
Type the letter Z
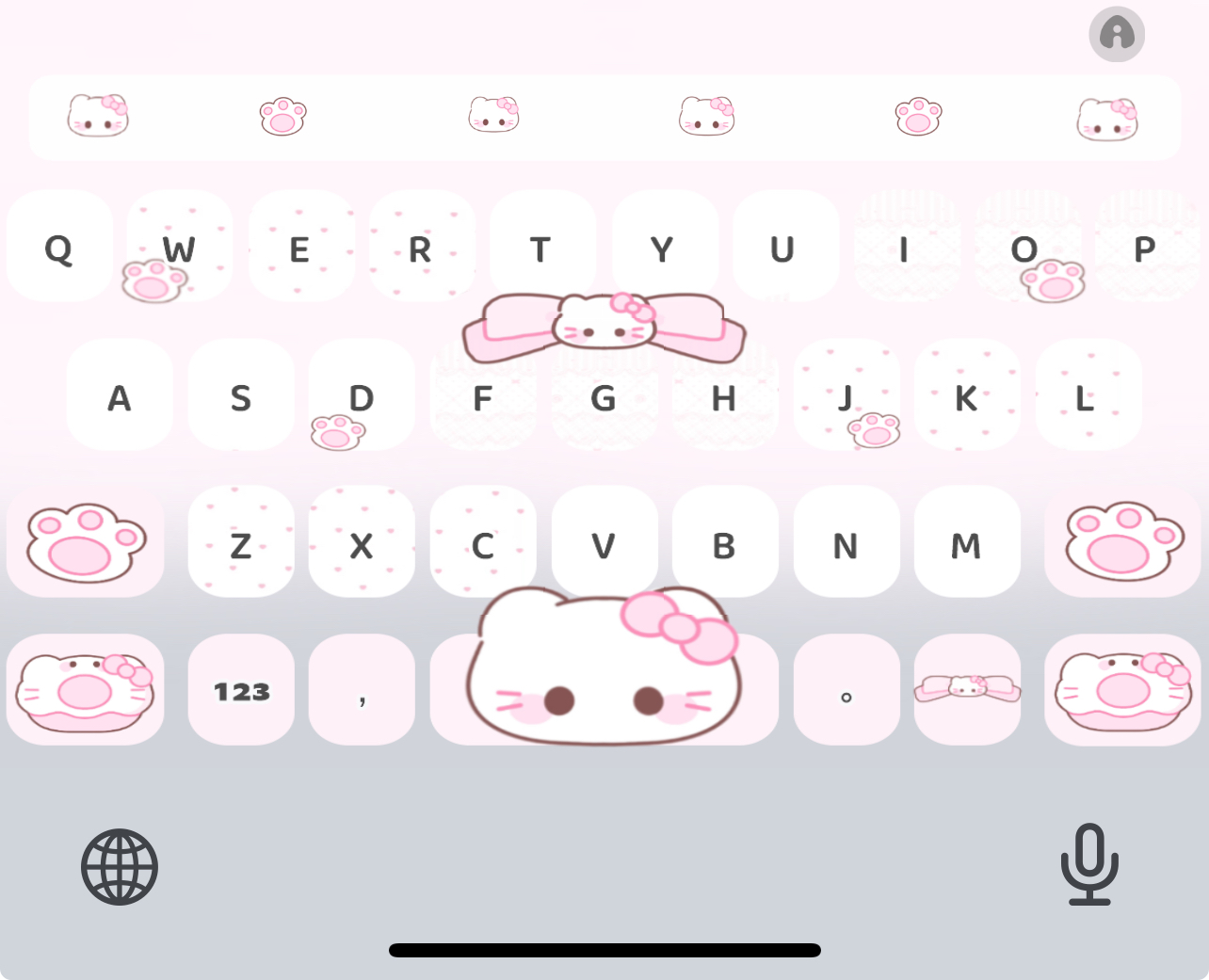click(241, 543)
